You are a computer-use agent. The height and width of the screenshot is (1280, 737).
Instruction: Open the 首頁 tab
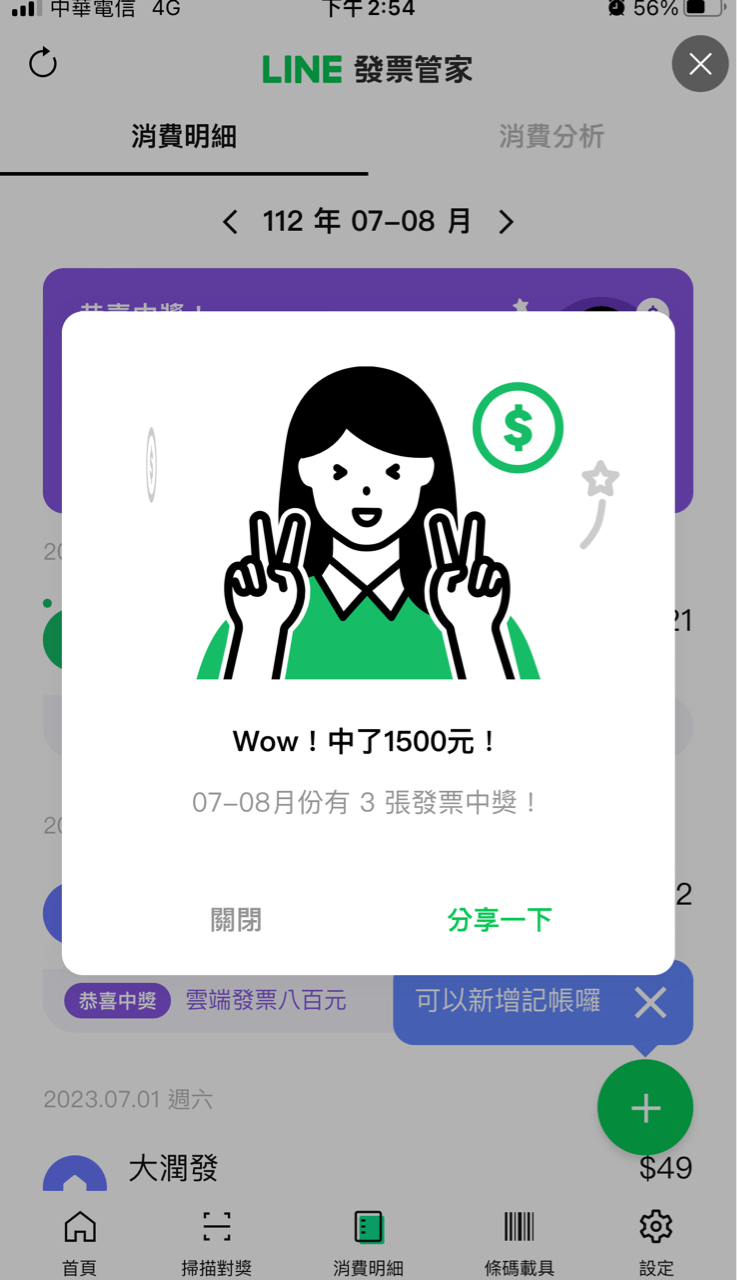(80, 1240)
